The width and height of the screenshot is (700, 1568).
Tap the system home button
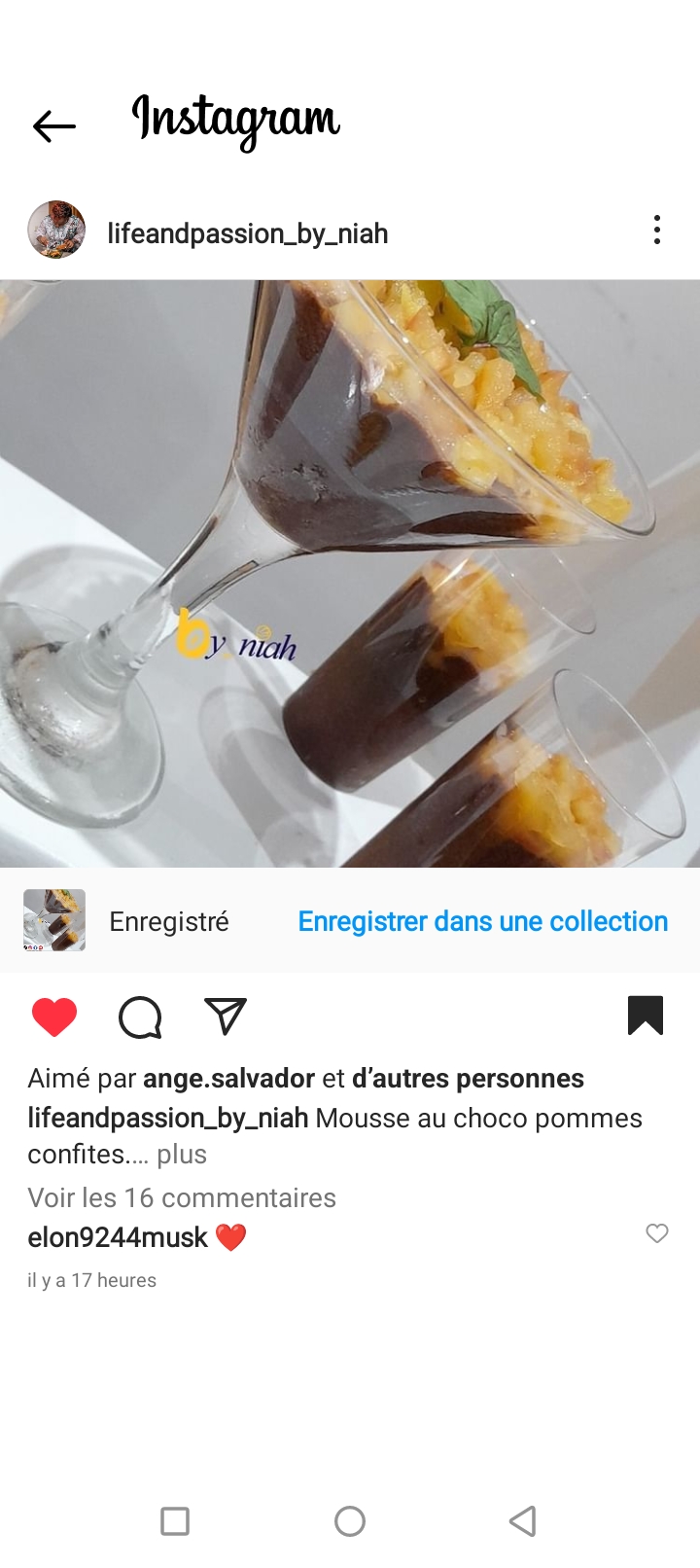pyautogui.click(x=350, y=1521)
